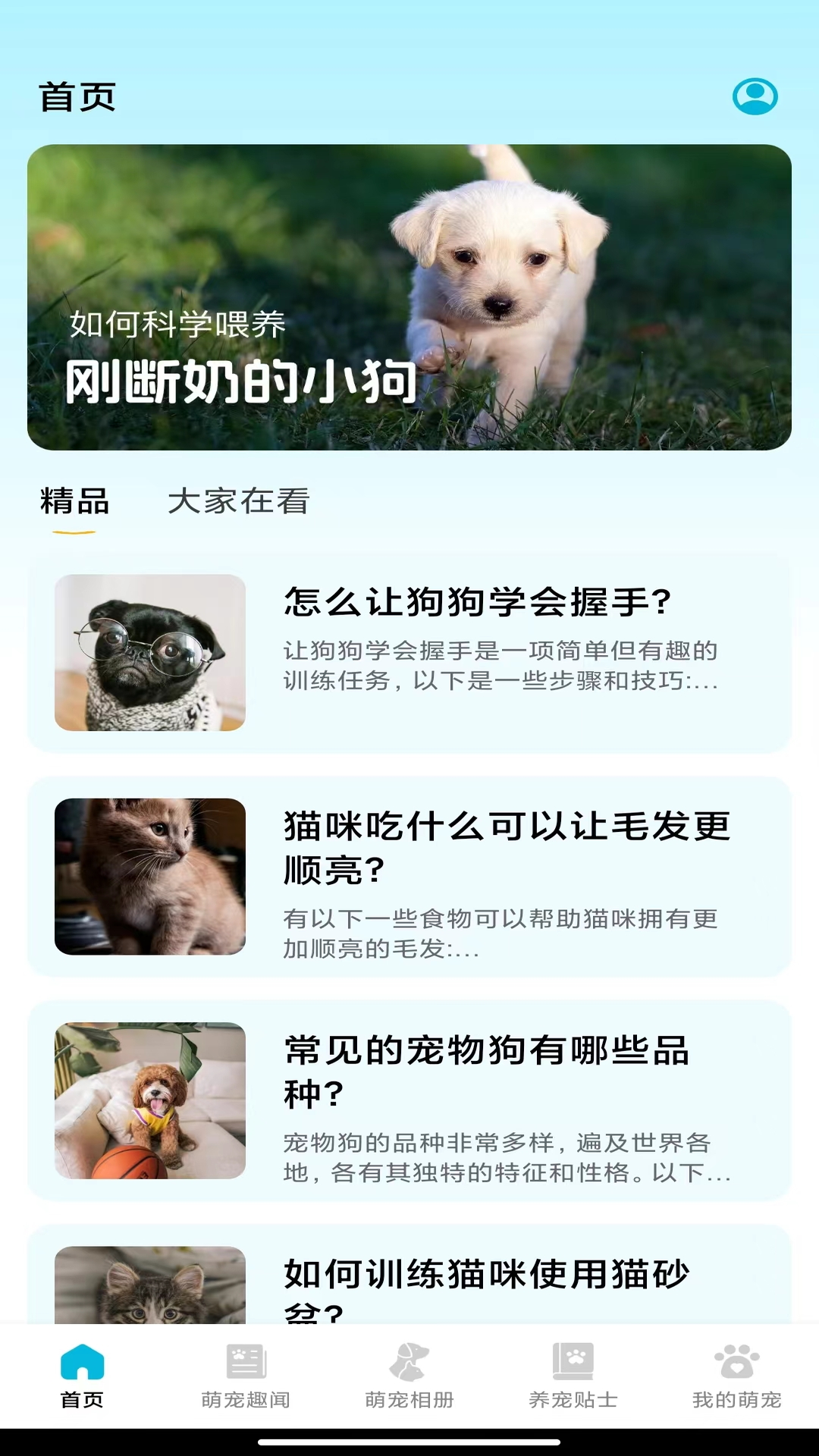Open article 猫咪吃什么可以让毛发更顺亮
819x1456 pixels.
409,877
